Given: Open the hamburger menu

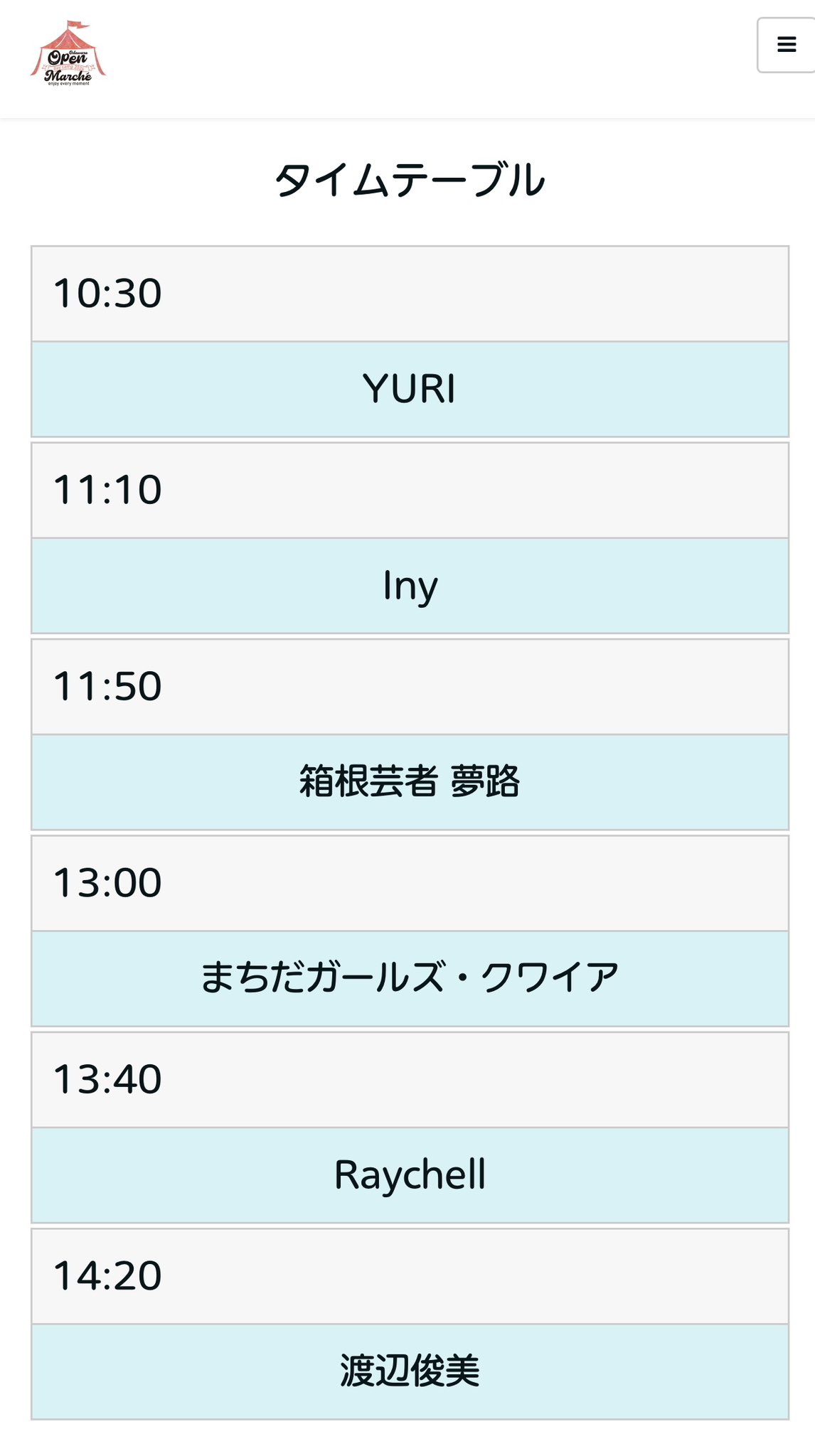Looking at the screenshot, I should (786, 45).
